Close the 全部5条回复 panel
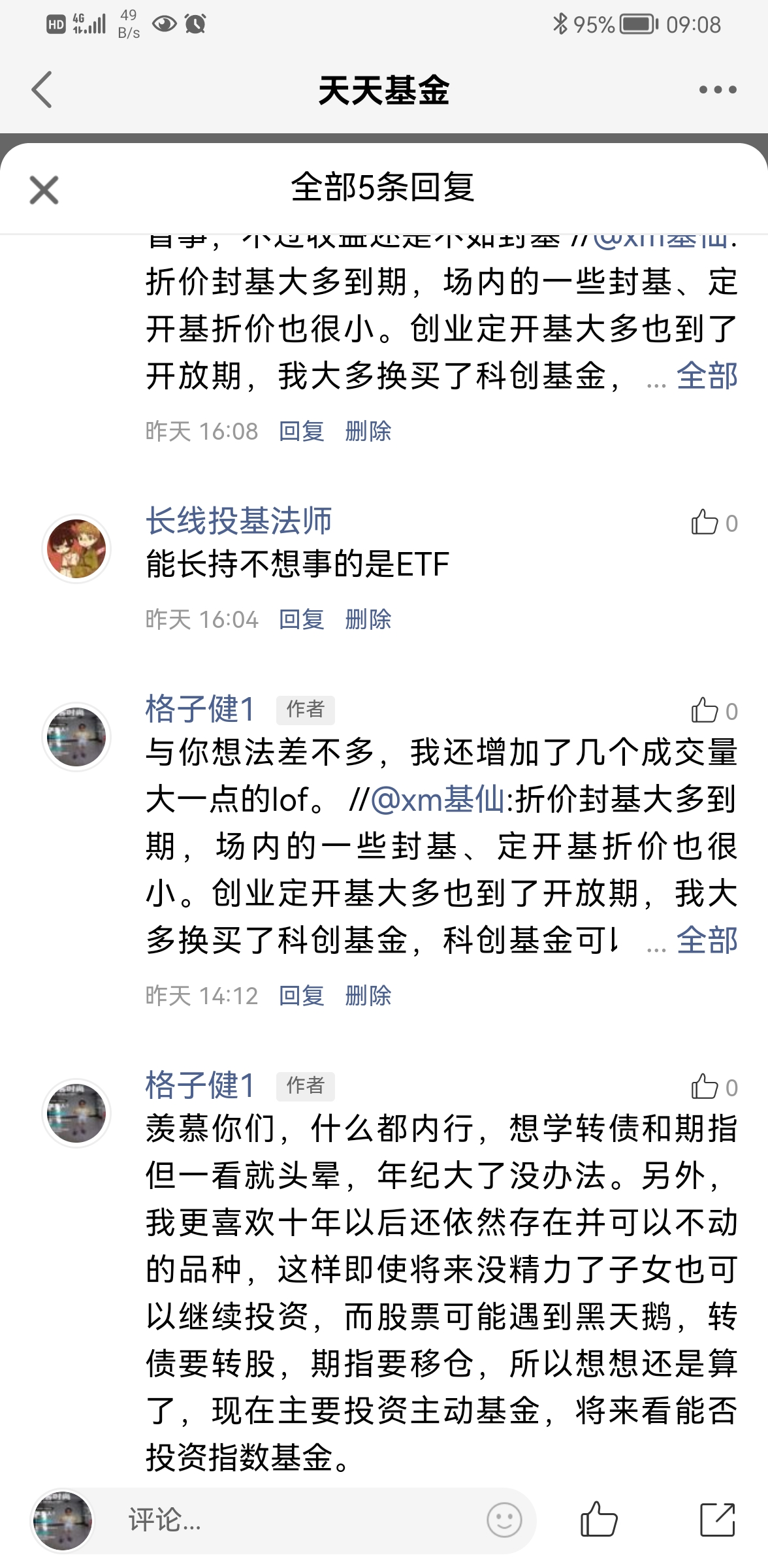Screen dimensions: 768x1568 [44, 190]
